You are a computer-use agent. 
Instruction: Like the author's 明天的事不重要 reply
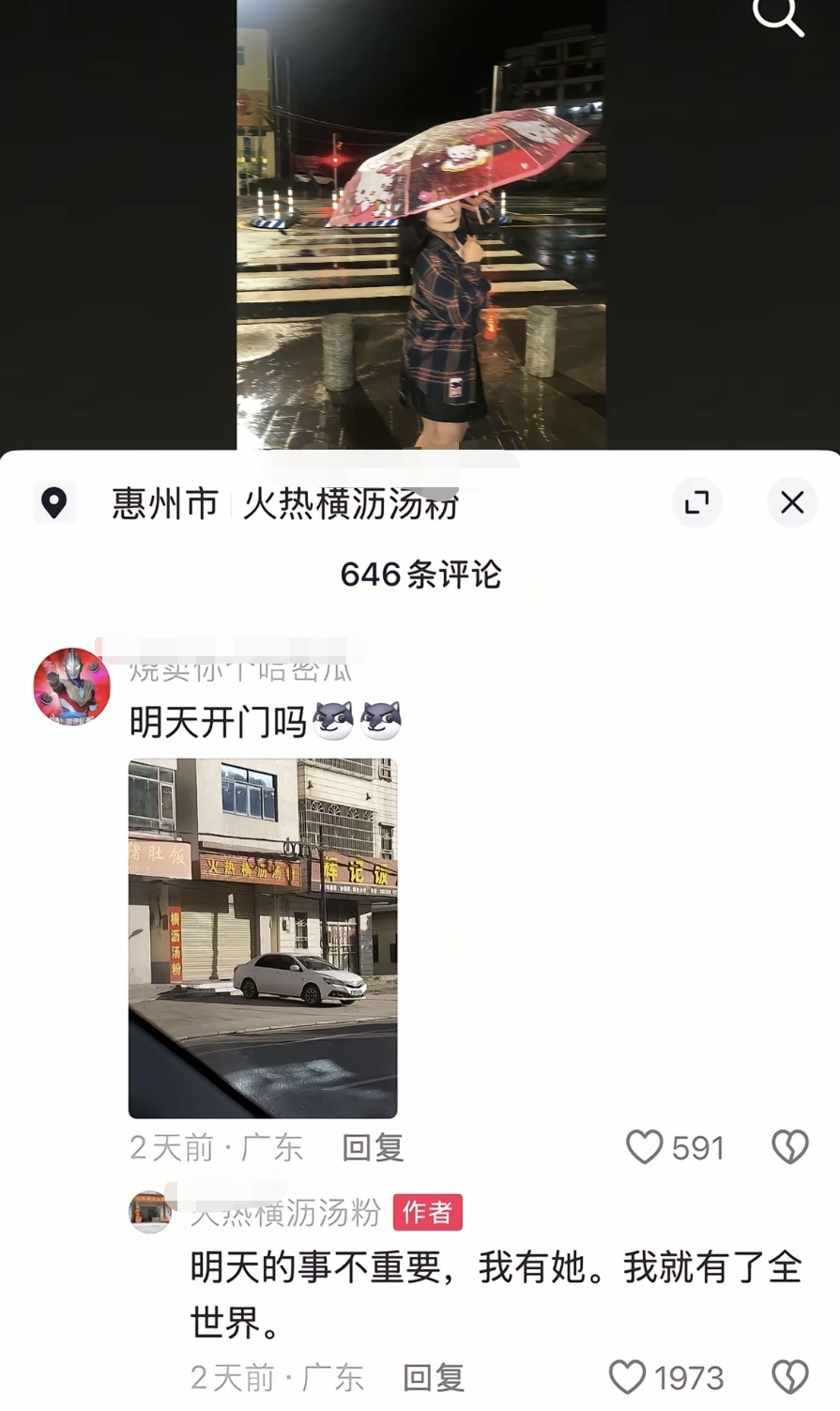point(628,1377)
